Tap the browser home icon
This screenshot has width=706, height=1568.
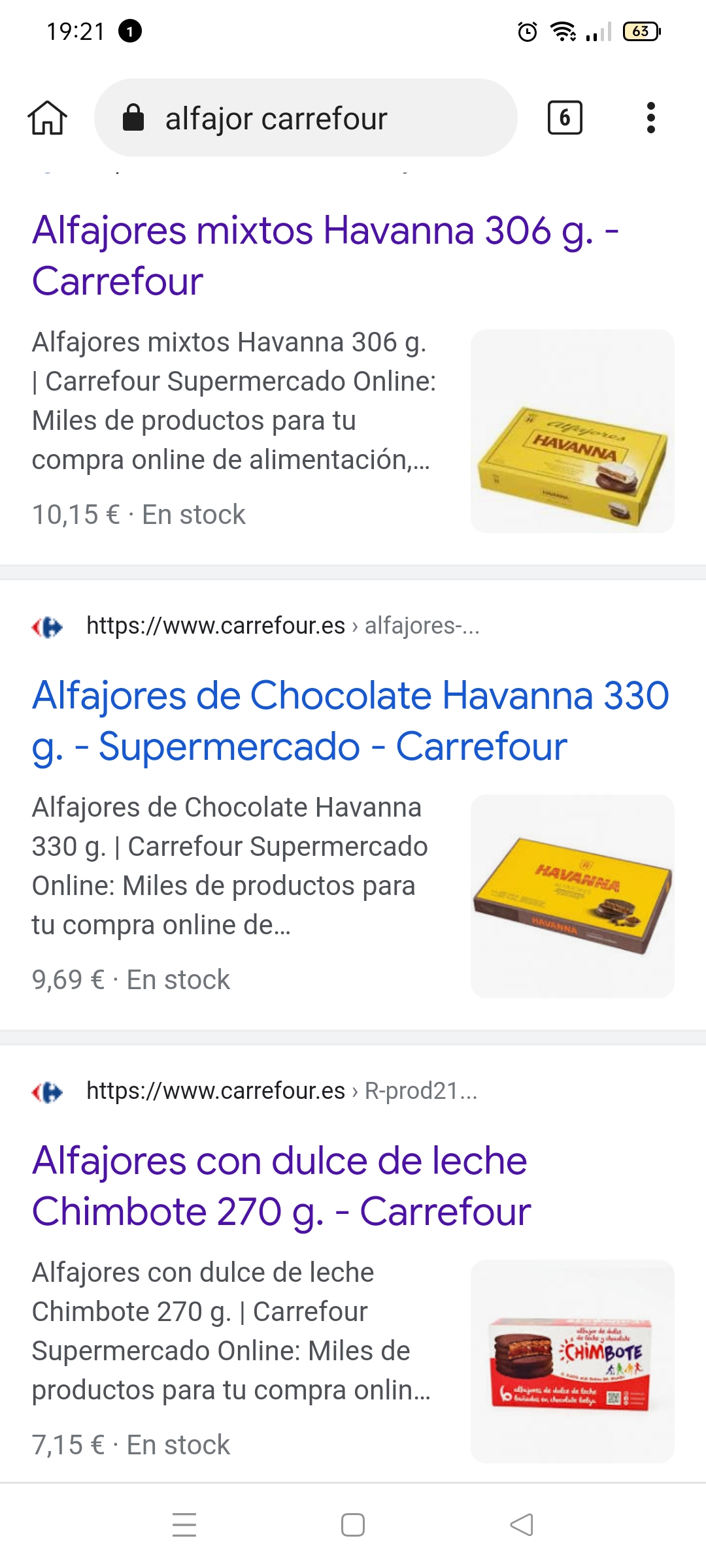coord(47,118)
